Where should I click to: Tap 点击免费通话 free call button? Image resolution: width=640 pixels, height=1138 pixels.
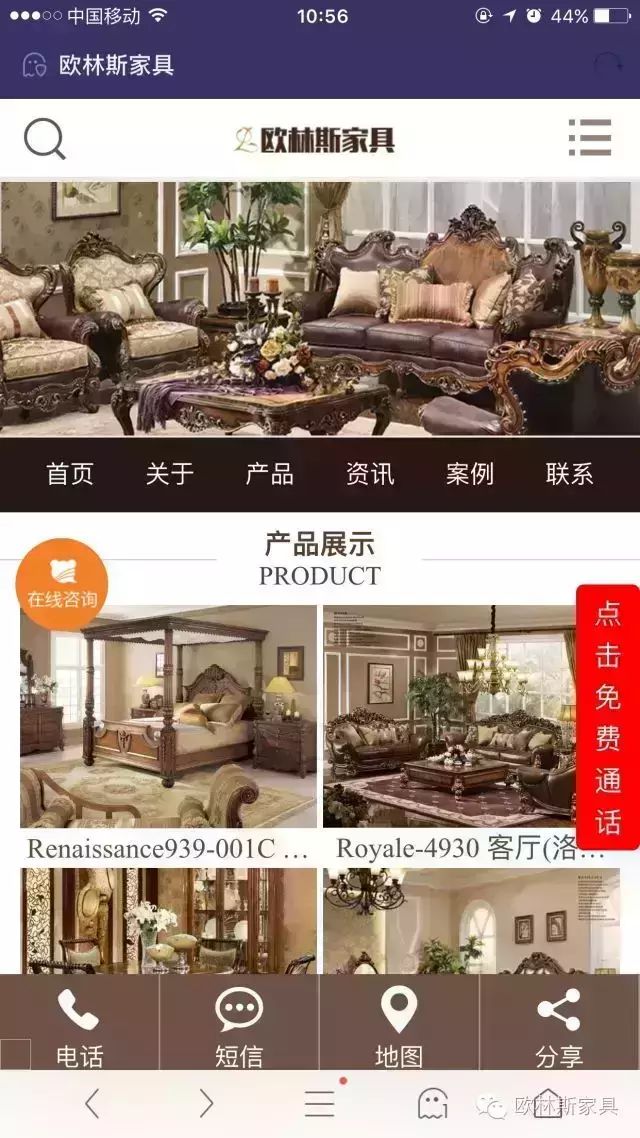click(x=608, y=717)
